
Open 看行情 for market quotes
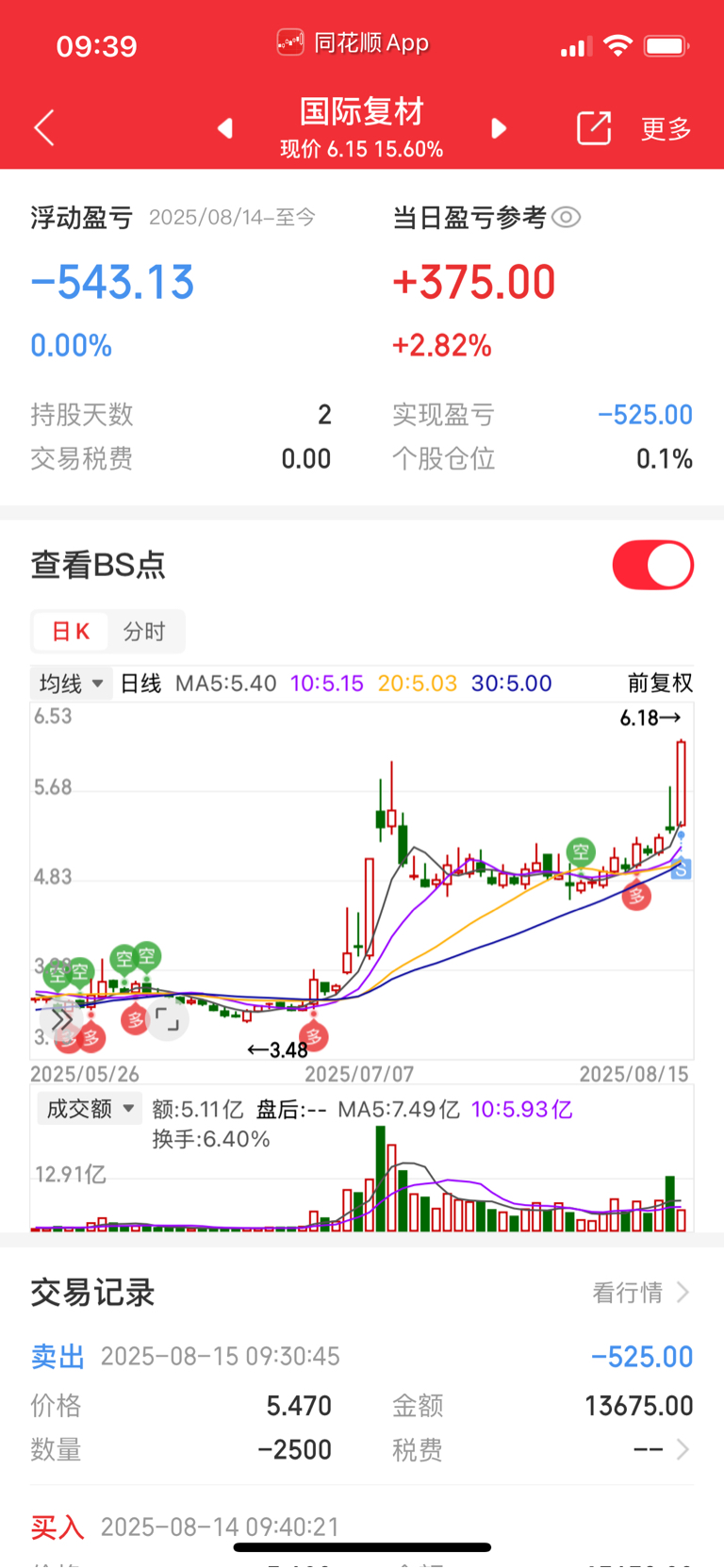click(641, 1292)
